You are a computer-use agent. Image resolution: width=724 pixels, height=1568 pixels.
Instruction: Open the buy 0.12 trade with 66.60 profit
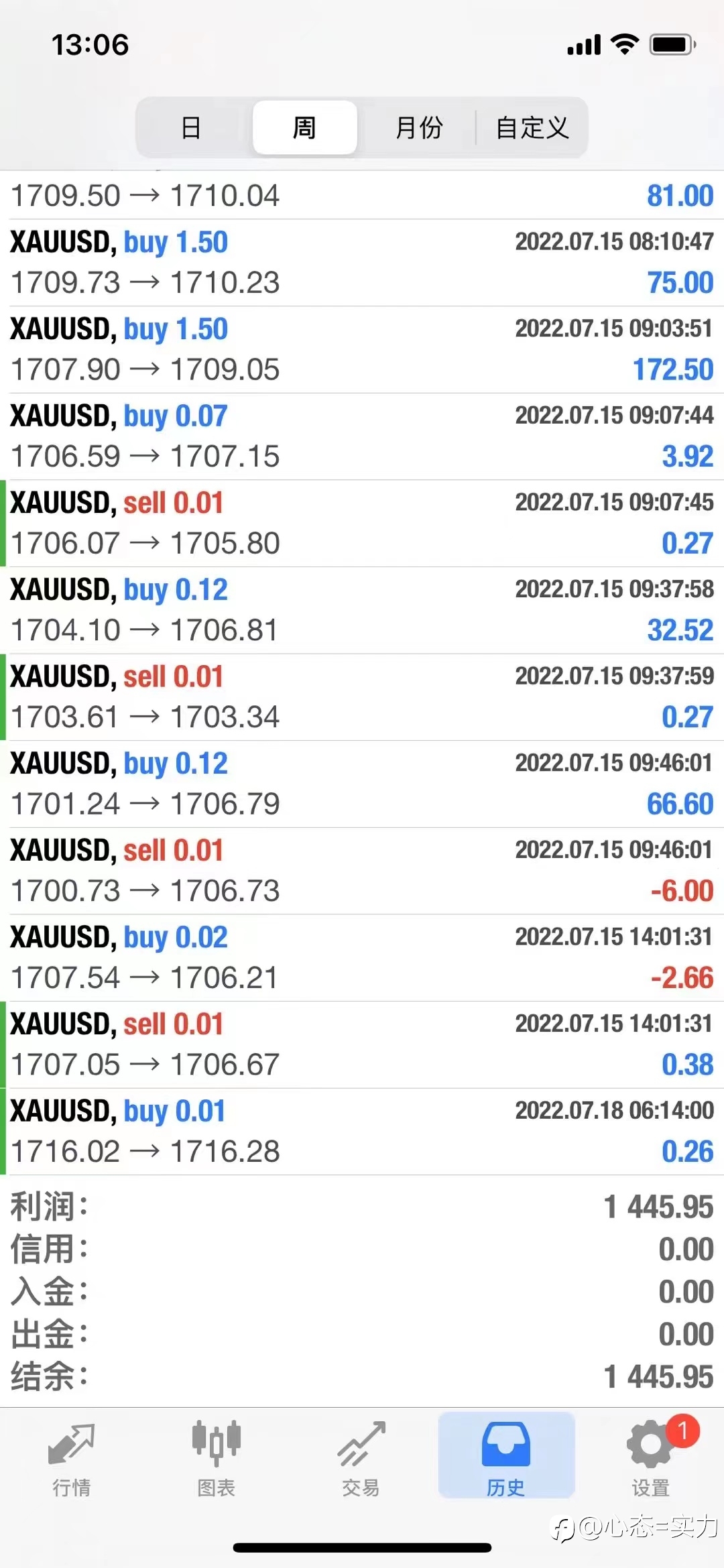362,784
